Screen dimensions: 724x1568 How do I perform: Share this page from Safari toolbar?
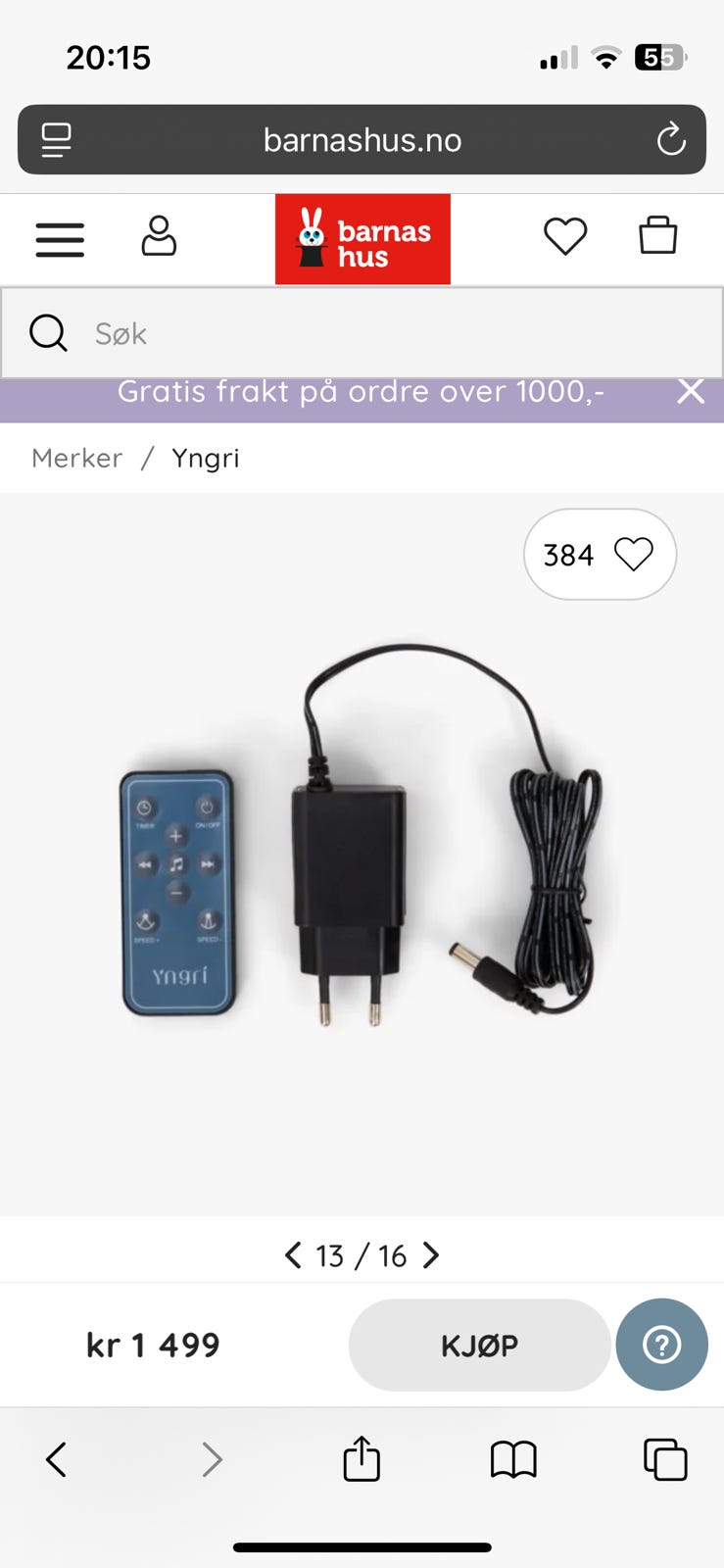362,1459
